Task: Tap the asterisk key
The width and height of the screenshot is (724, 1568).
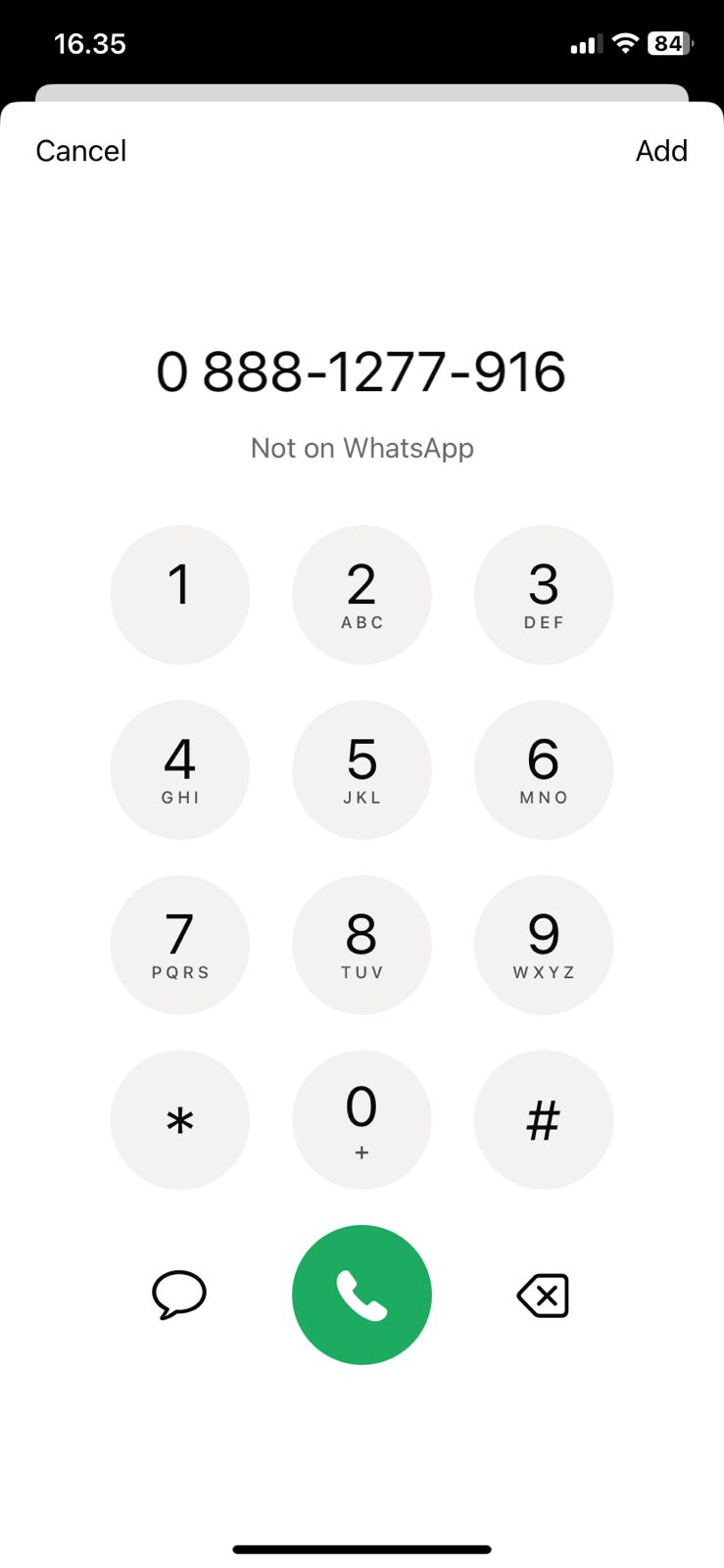Action: (180, 1119)
